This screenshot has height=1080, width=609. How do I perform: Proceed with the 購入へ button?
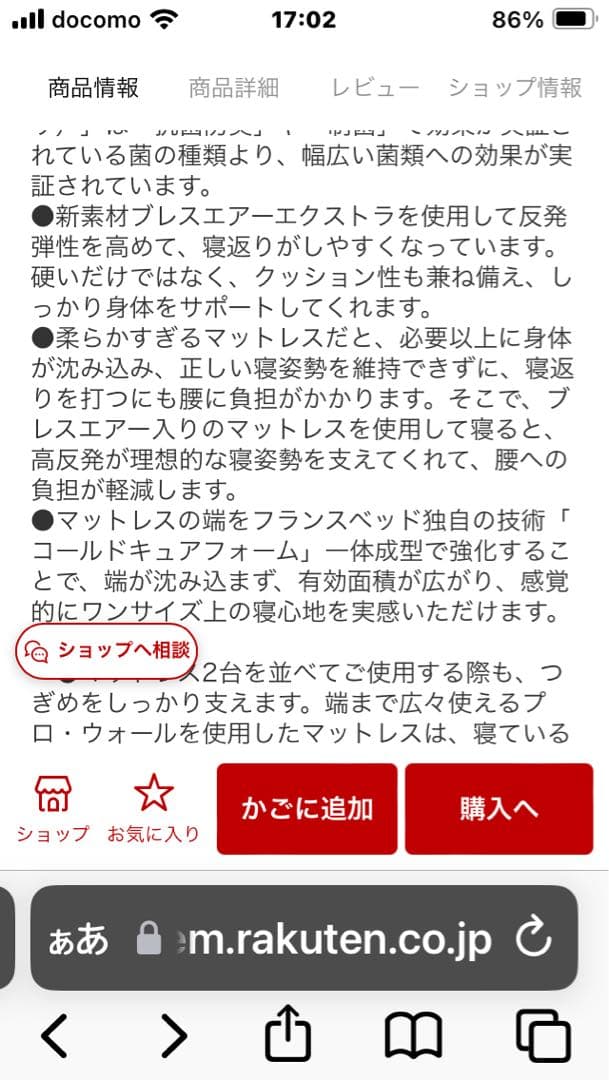coord(499,809)
